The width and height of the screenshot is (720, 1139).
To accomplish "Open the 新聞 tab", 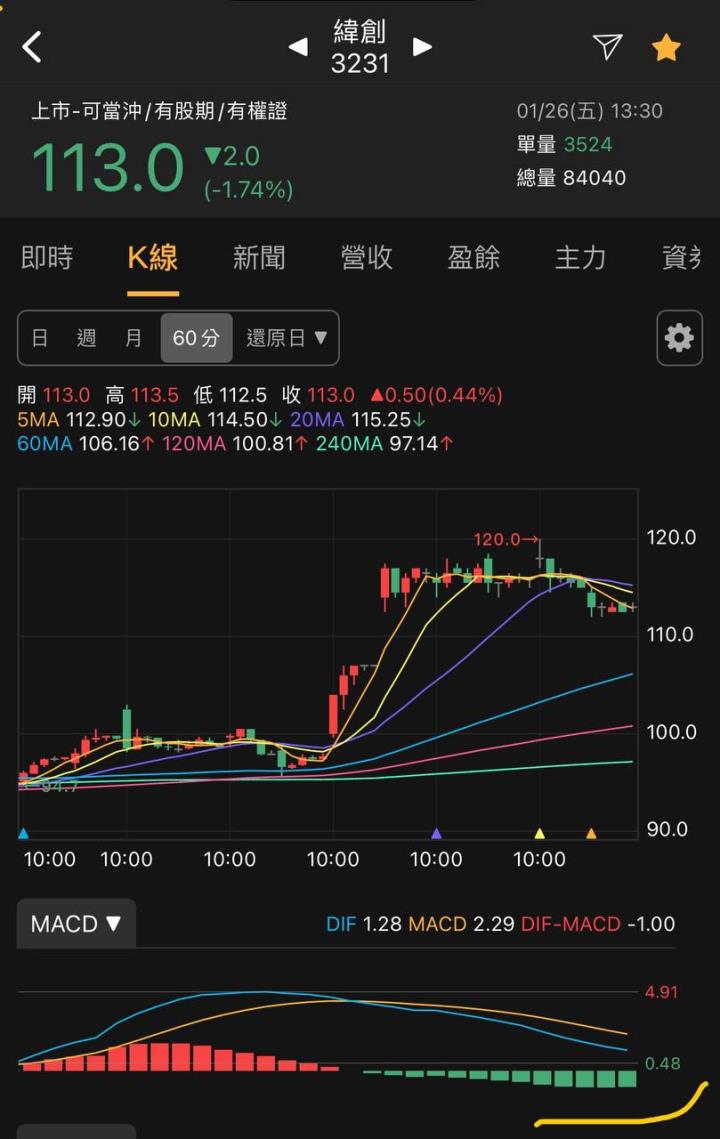I will pyautogui.click(x=259, y=258).
